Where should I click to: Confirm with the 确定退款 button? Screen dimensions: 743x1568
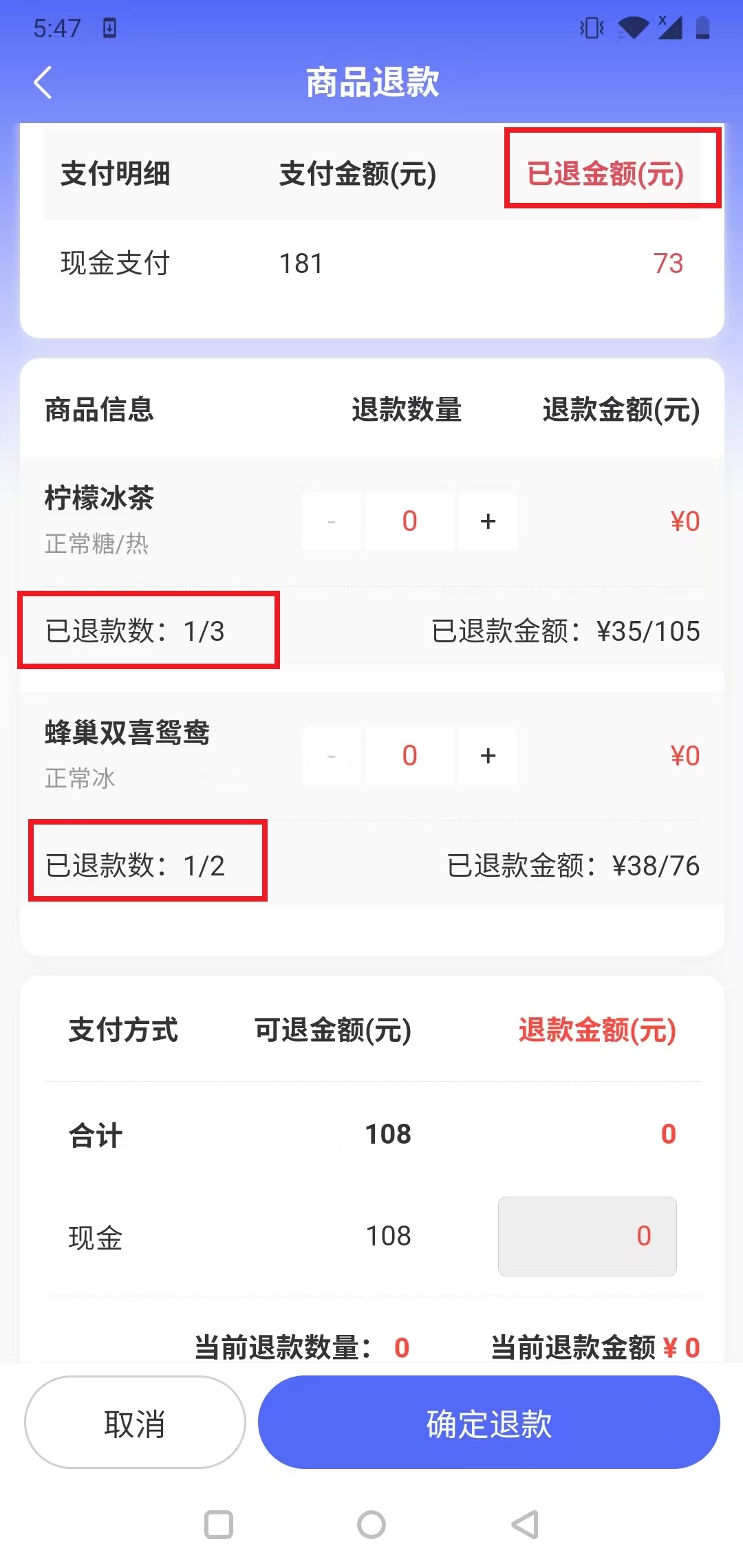coord(489,1422)
